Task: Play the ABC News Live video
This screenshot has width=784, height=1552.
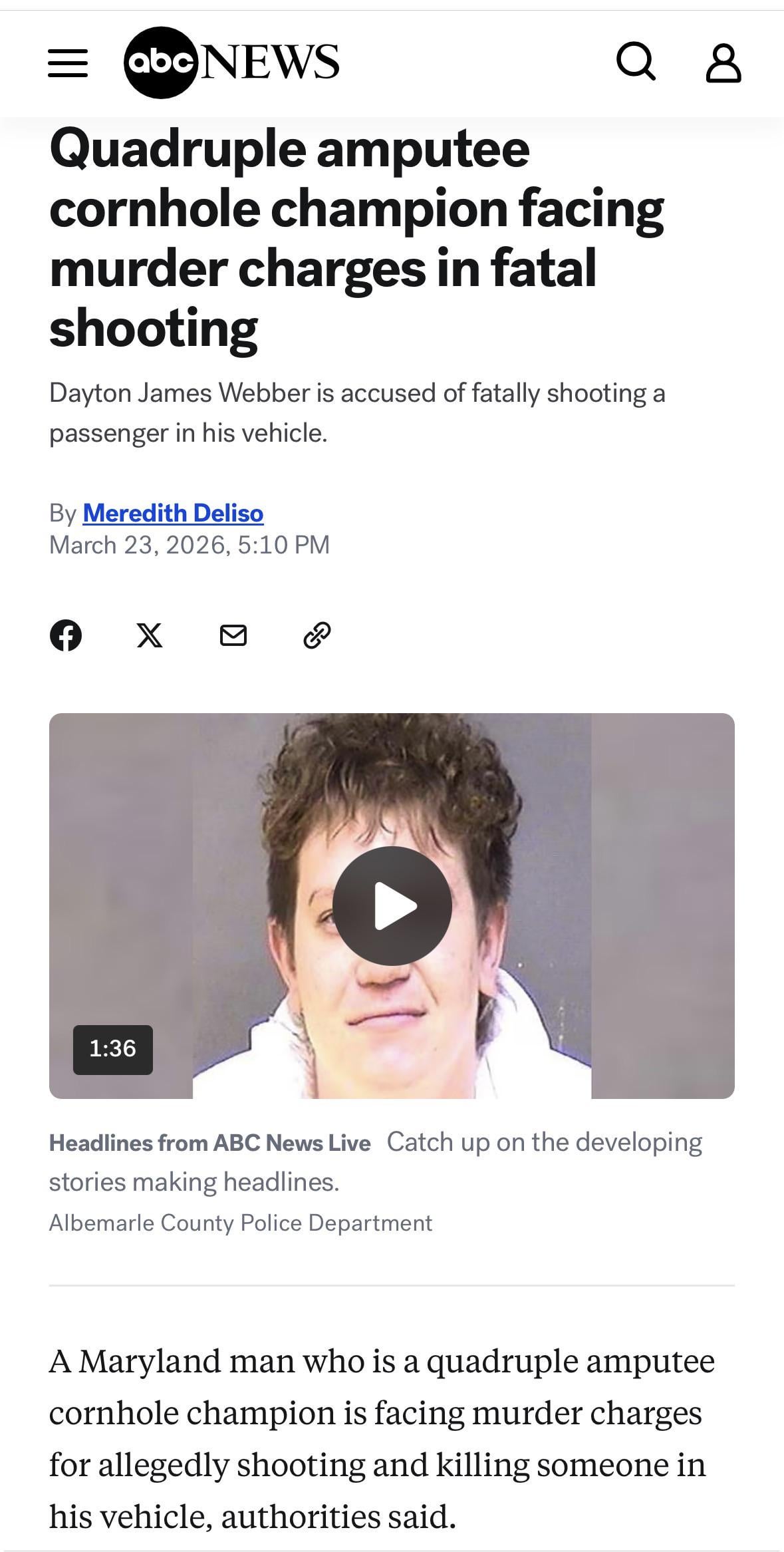Action: (392, 905)
